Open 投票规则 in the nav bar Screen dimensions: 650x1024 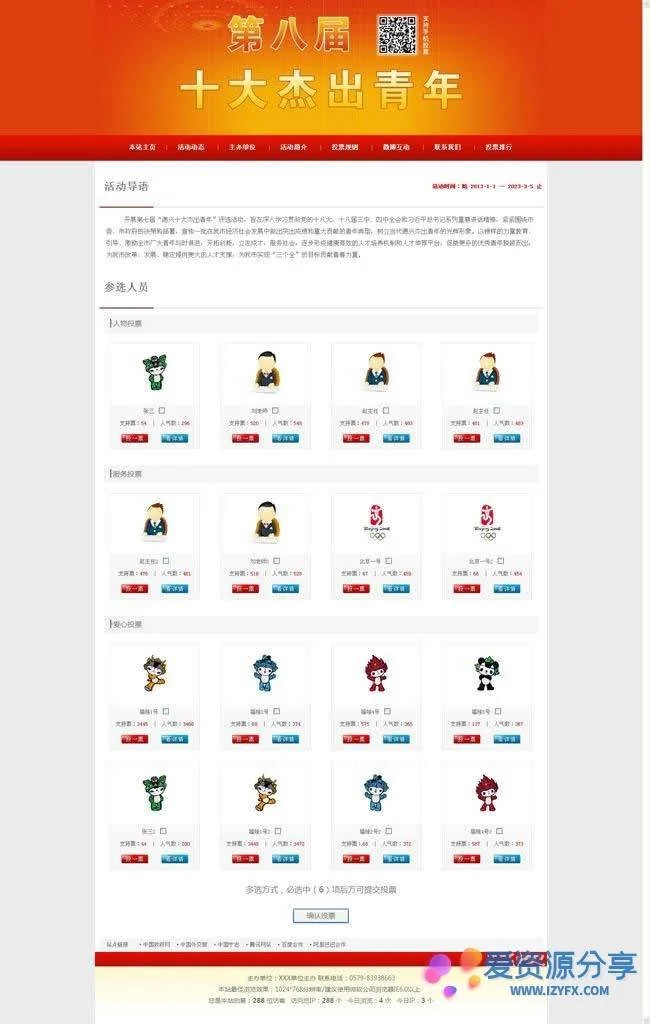(x=345, y=147)
